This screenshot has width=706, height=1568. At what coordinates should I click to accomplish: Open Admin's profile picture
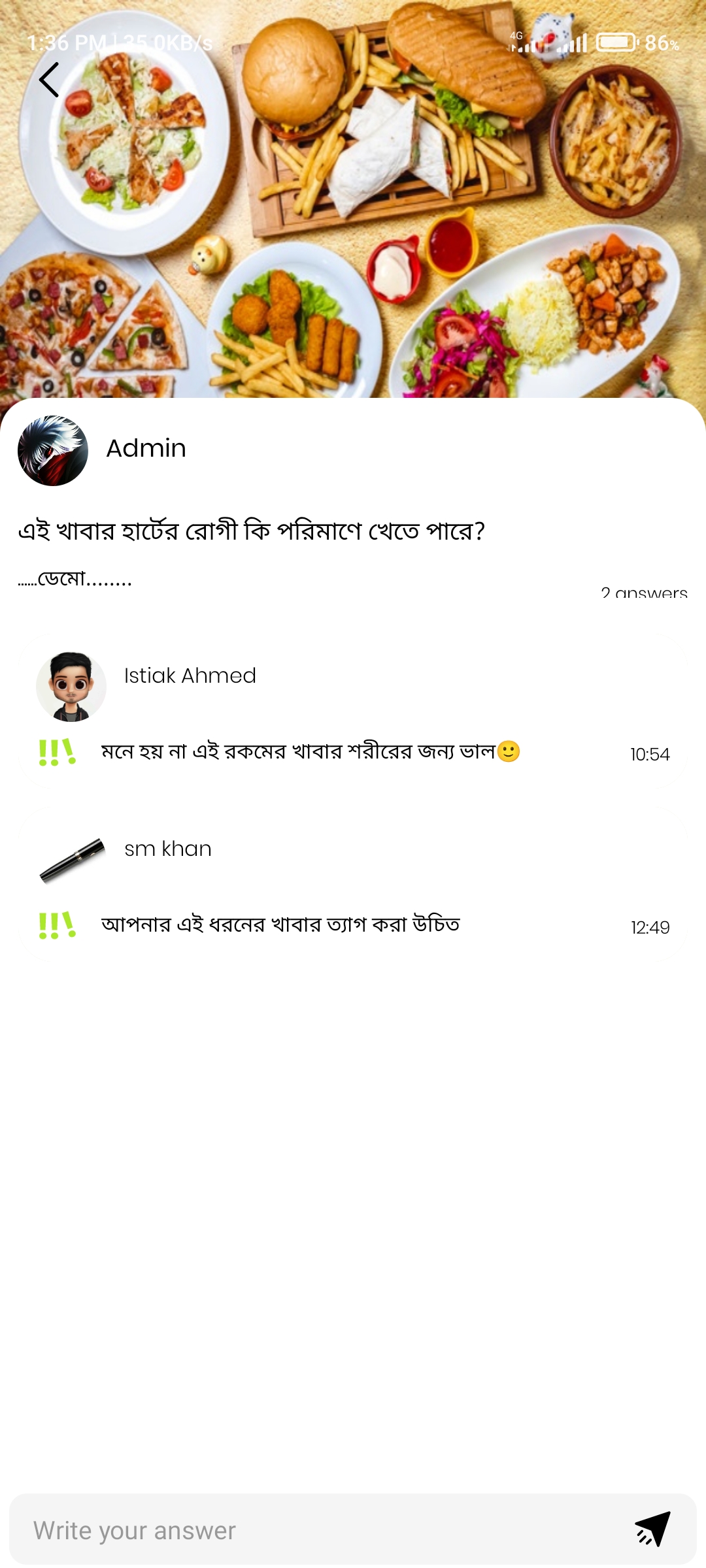[53, 451]
